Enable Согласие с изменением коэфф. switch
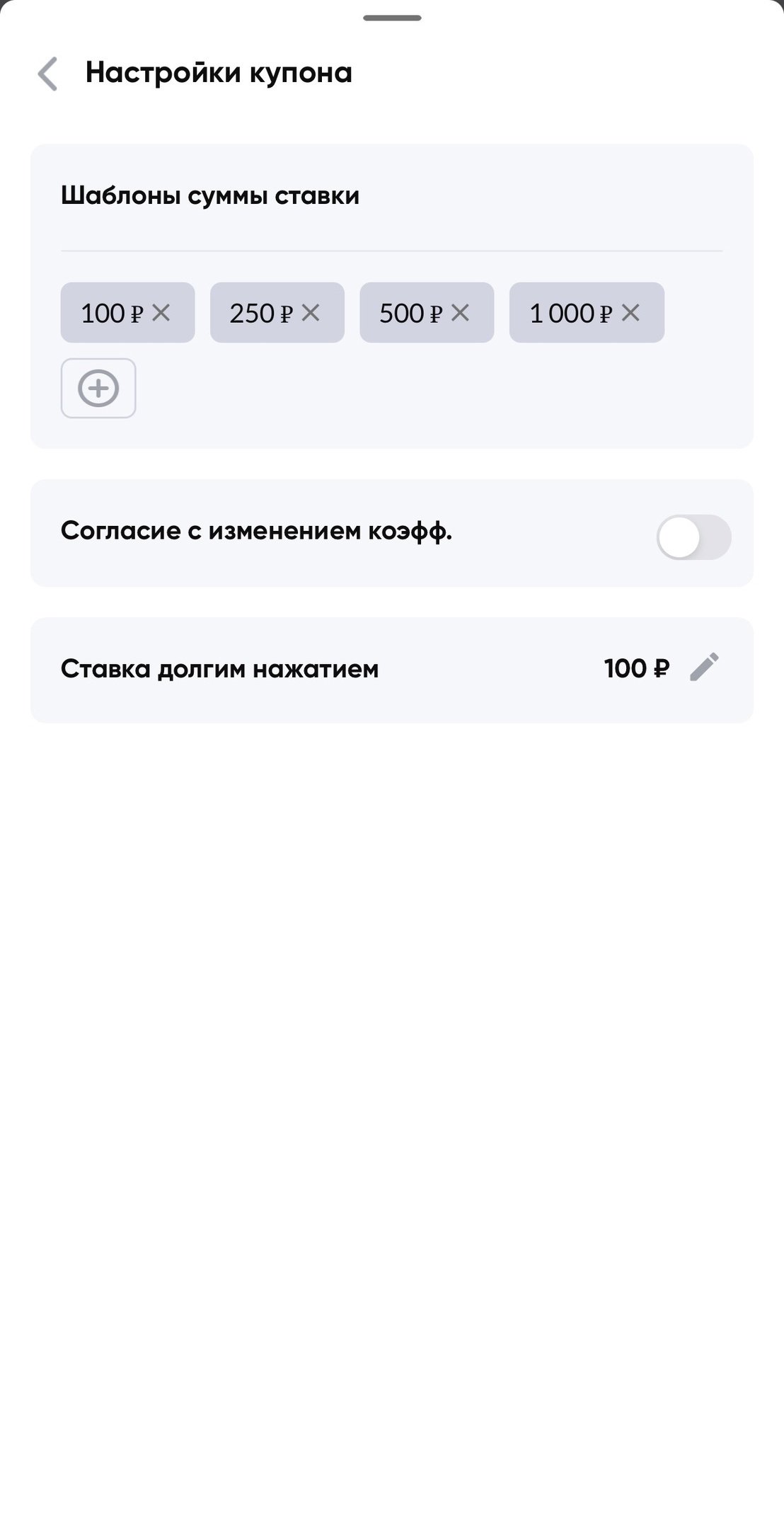Image resolution: width=784 pixels, height=1529 pixels. pos(693,537)
